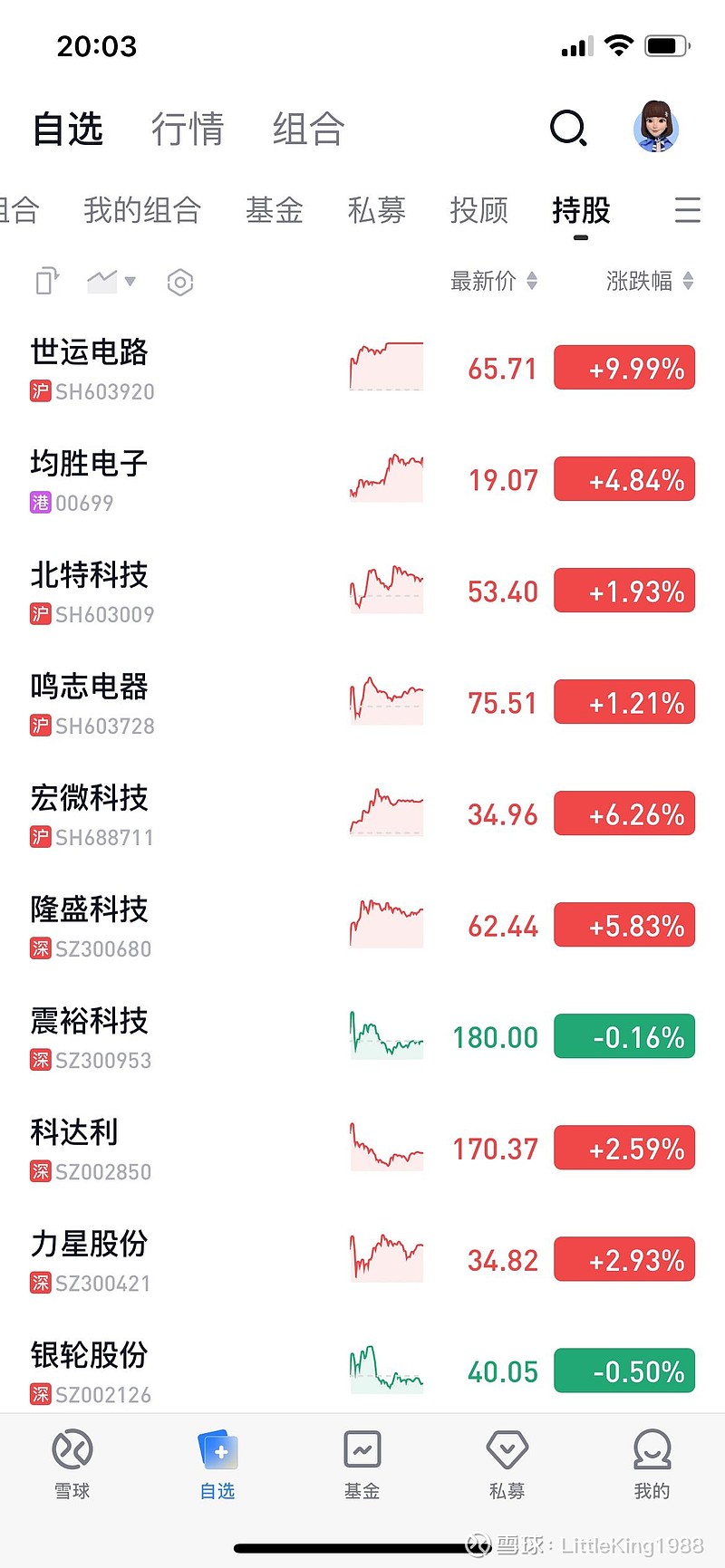This screenshot has width=725, height=1568.
Task: Sort the list by 涨跌幅
Action: point(650,281)
